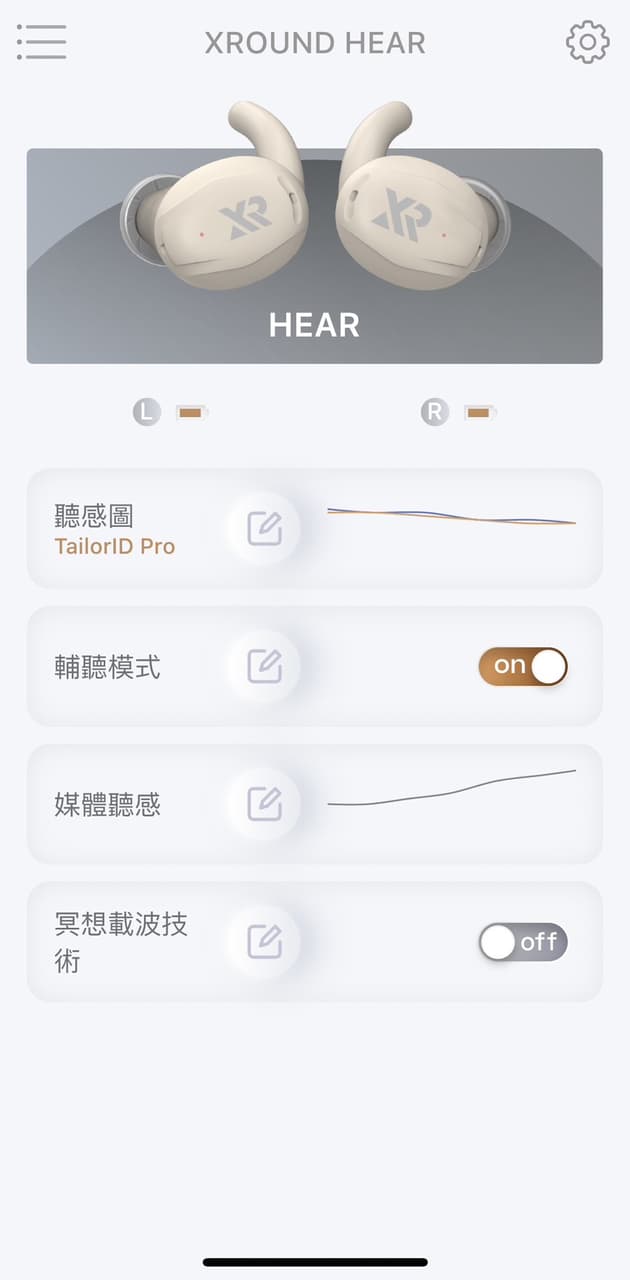Edit the 媒體聽感 settings

(x=264, y=804)
